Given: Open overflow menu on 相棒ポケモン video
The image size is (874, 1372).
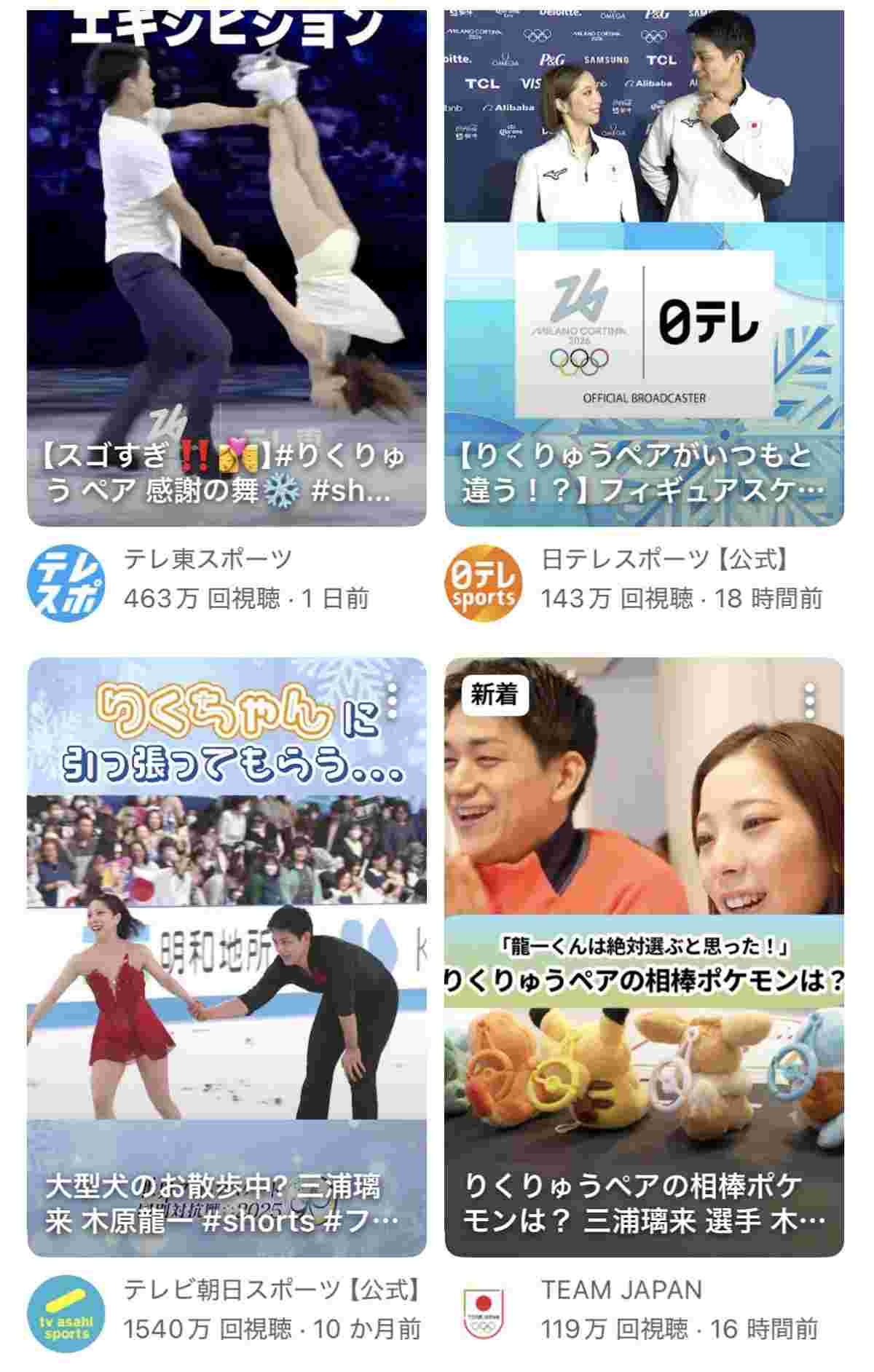Looking at the screenshot, I should click(x=809, y=701).
